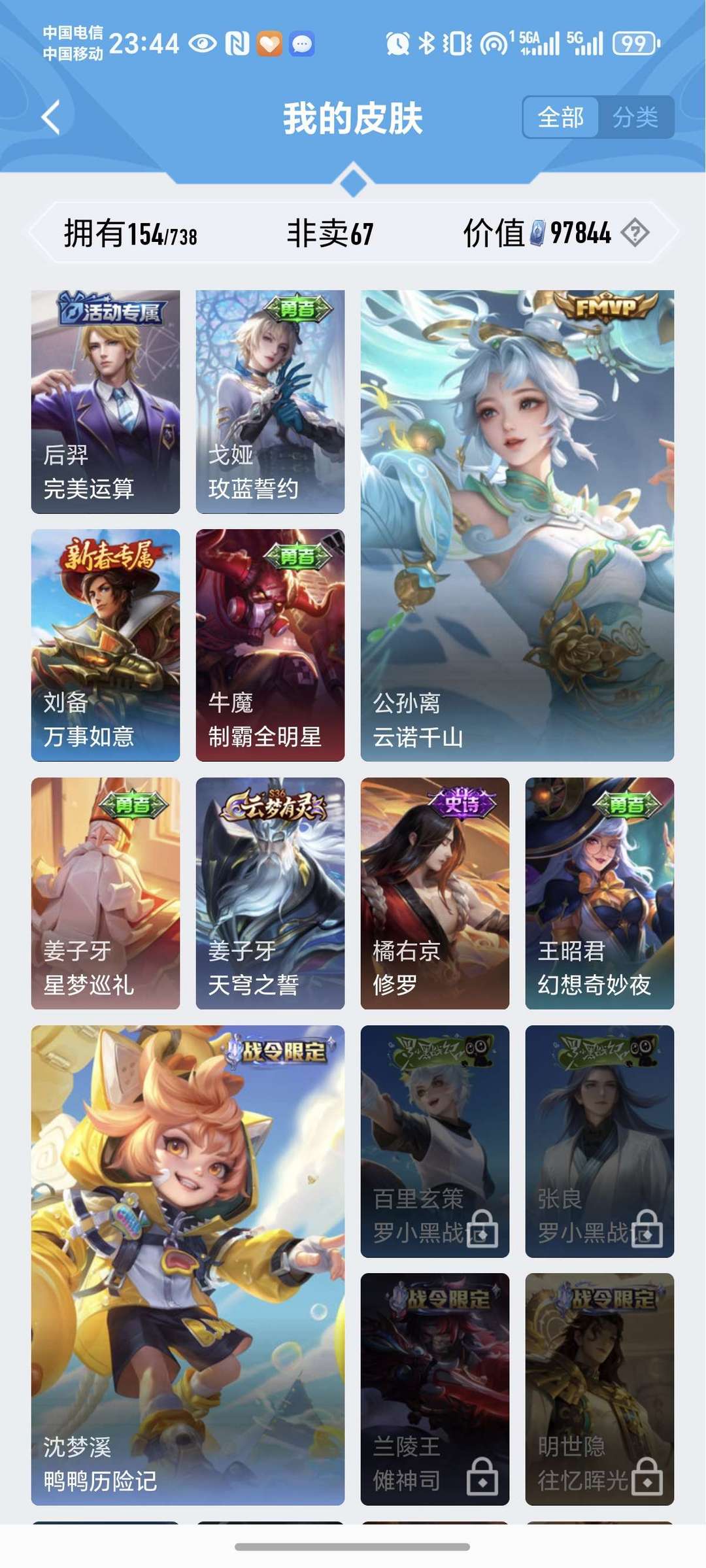The height and width of the screenshot is (1568, 706).
Task: Open 后羿 完美运算 skin card
Action: point(105,402)
